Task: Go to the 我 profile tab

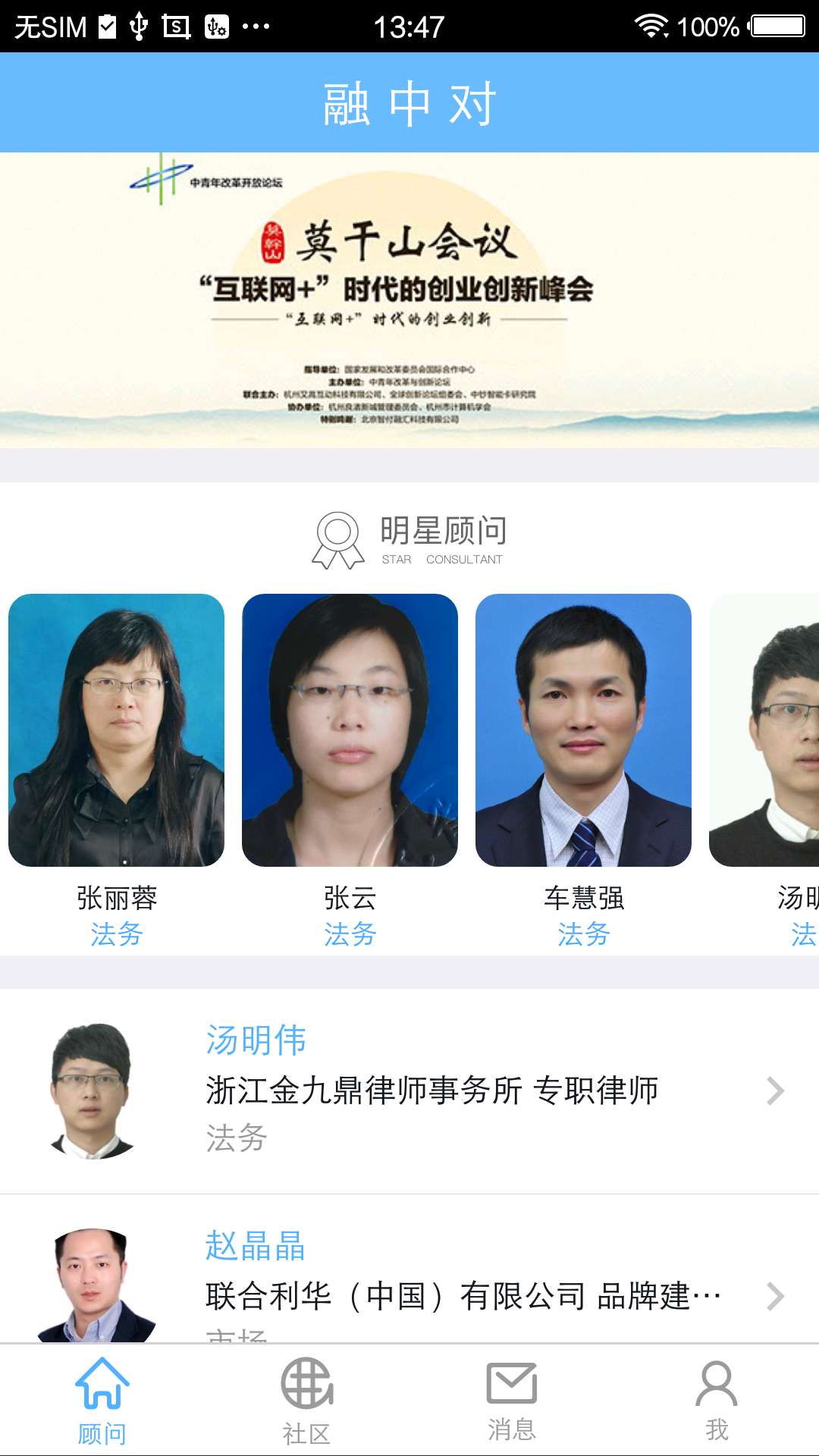Action: (716, 1401)
